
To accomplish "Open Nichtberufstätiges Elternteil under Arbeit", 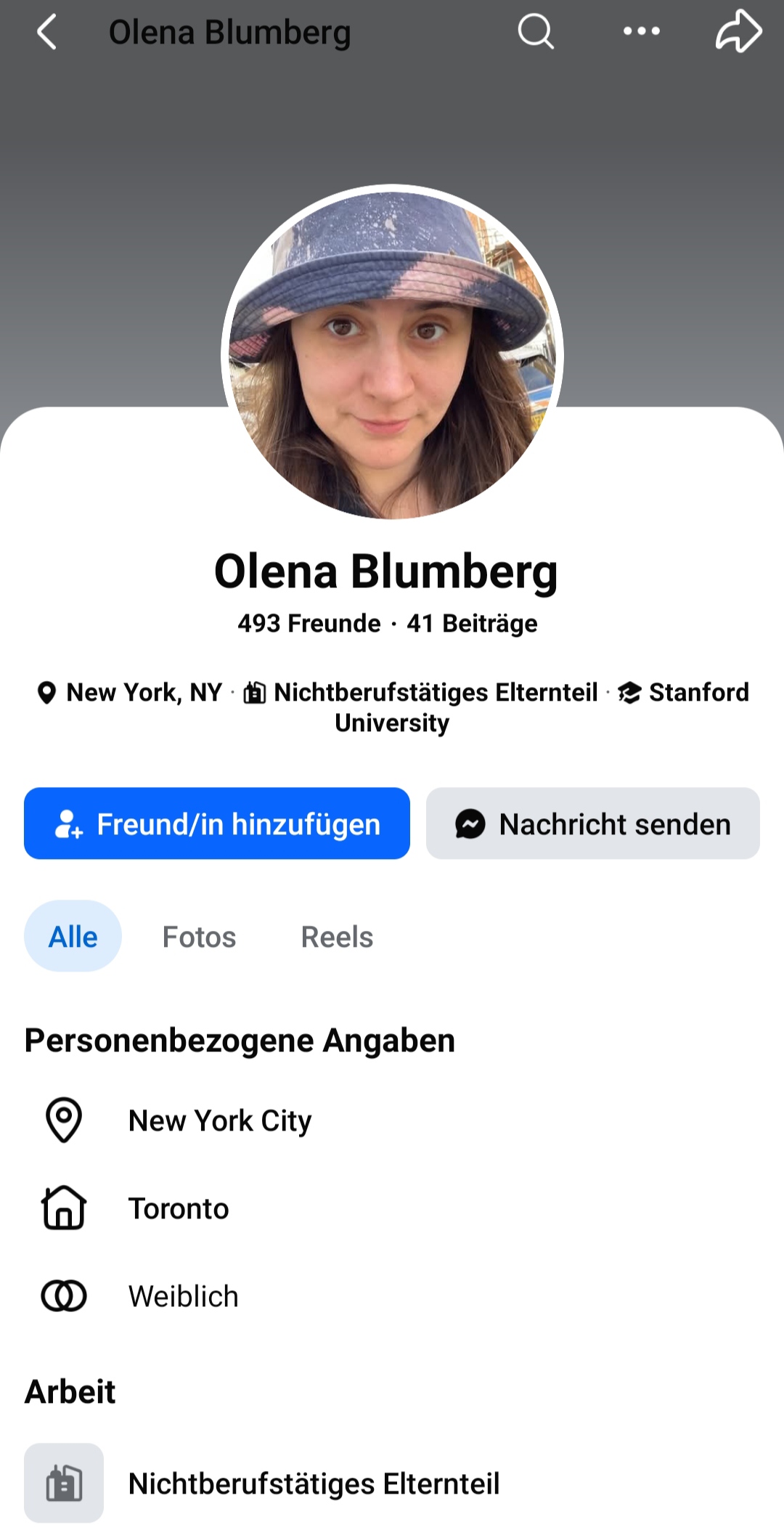I will 392,1484.
